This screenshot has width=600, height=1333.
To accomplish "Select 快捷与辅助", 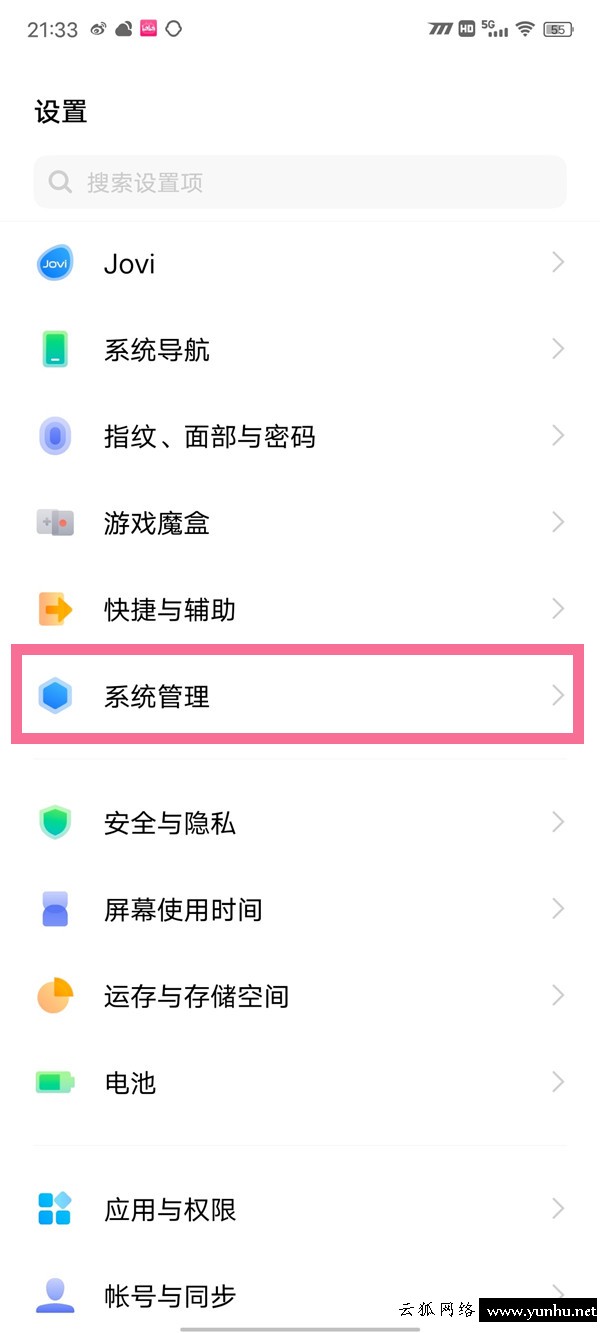I will 300,609.
